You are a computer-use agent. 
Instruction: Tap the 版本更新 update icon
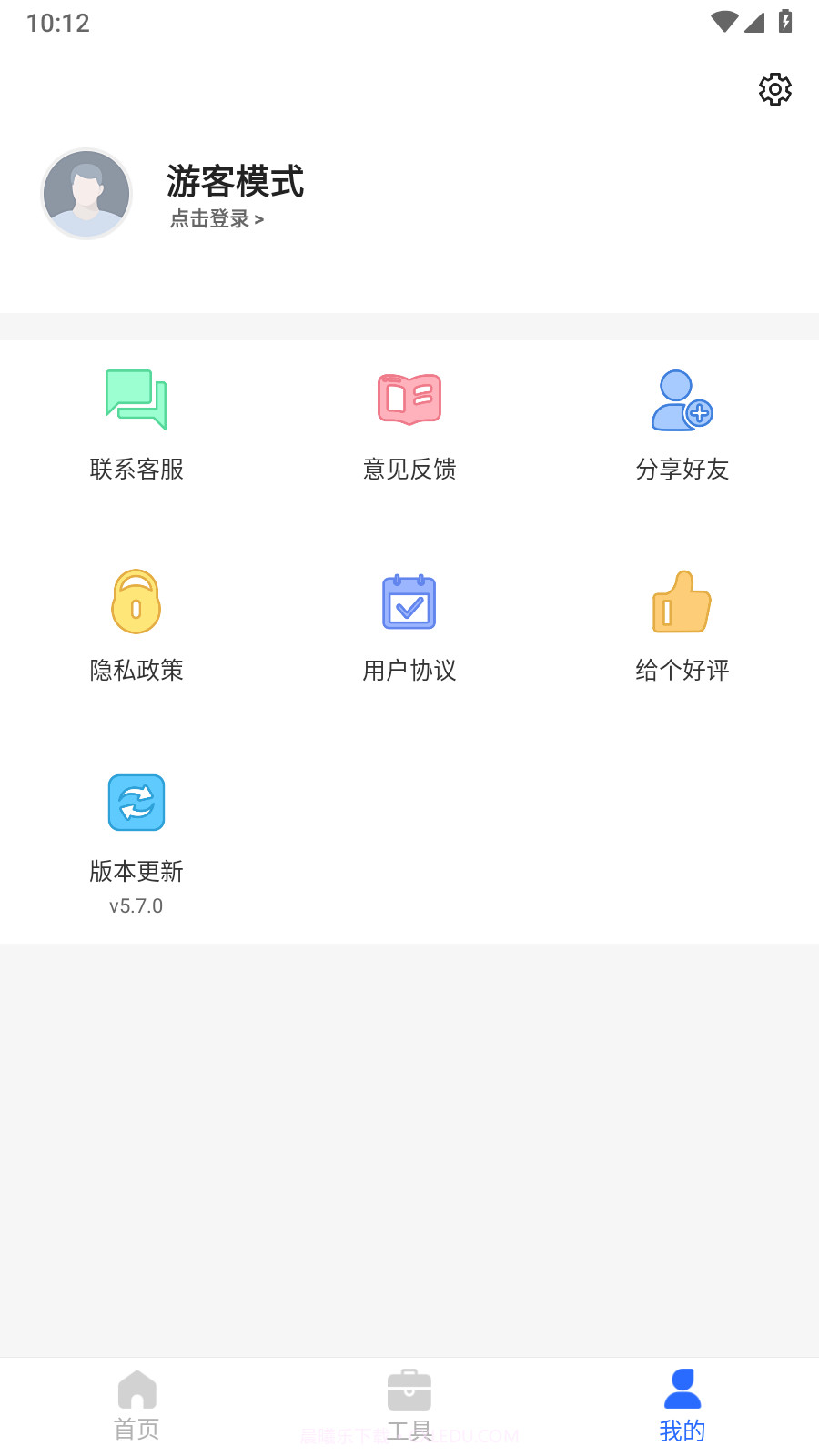click(136, 802)
